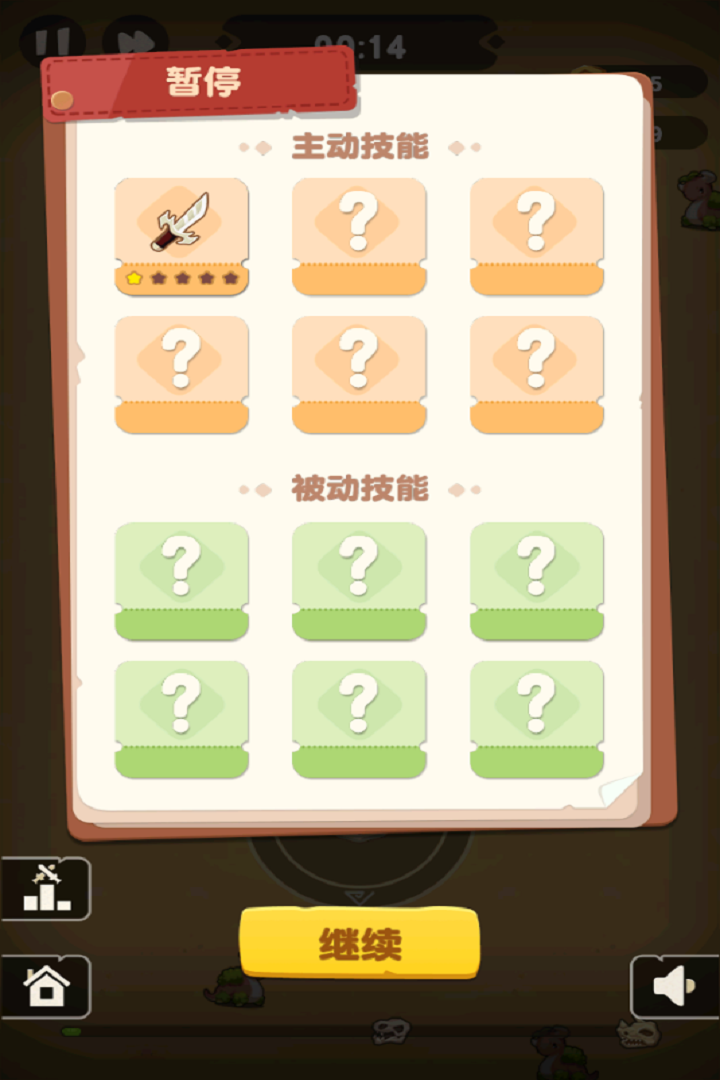Tap the filled yellow star on dagger skill
Image resolution: width=720 pixels, height=1080 pixels.
pos(134,277)
